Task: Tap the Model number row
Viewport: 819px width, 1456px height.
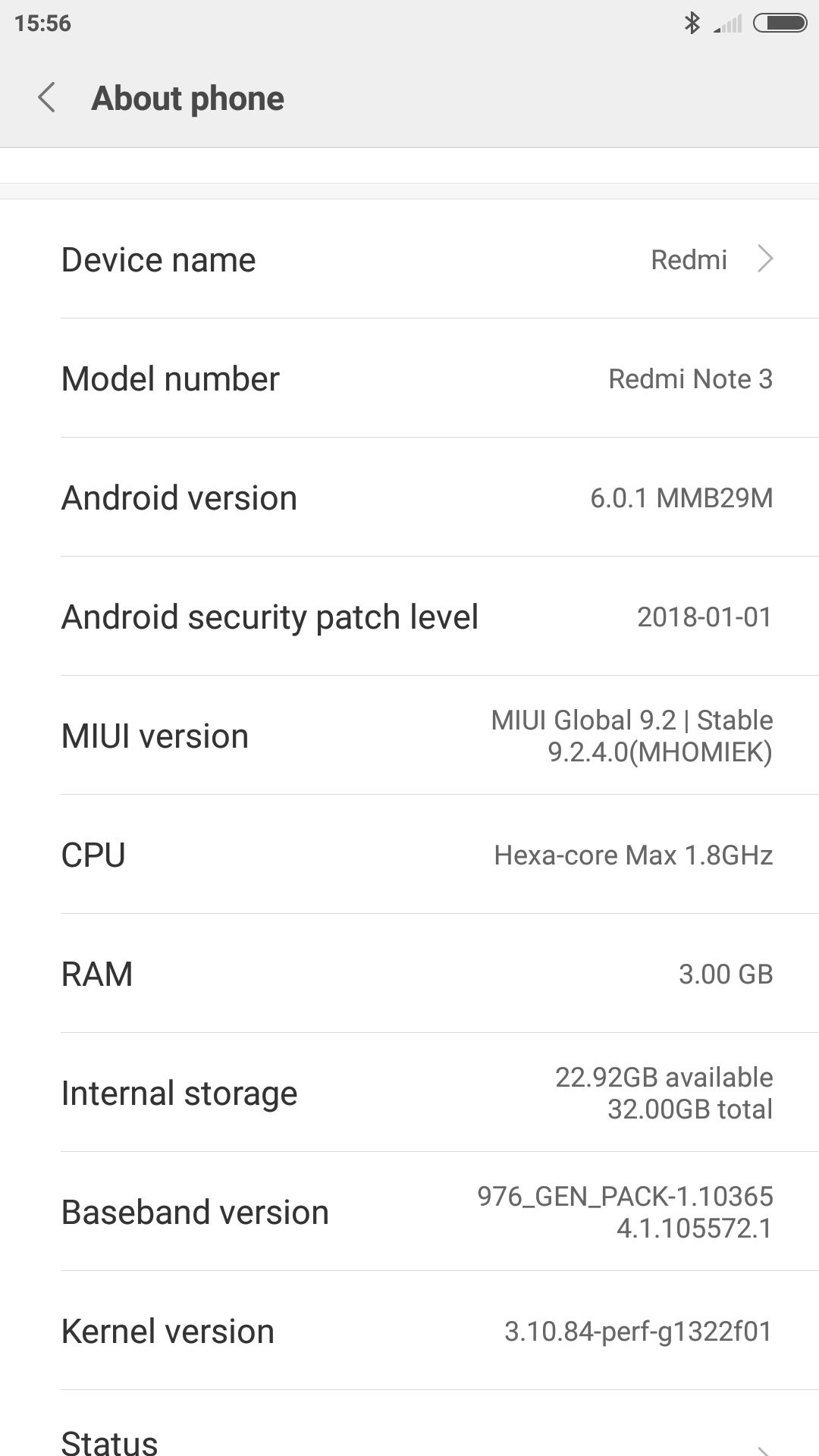Action: coord(409,378)
